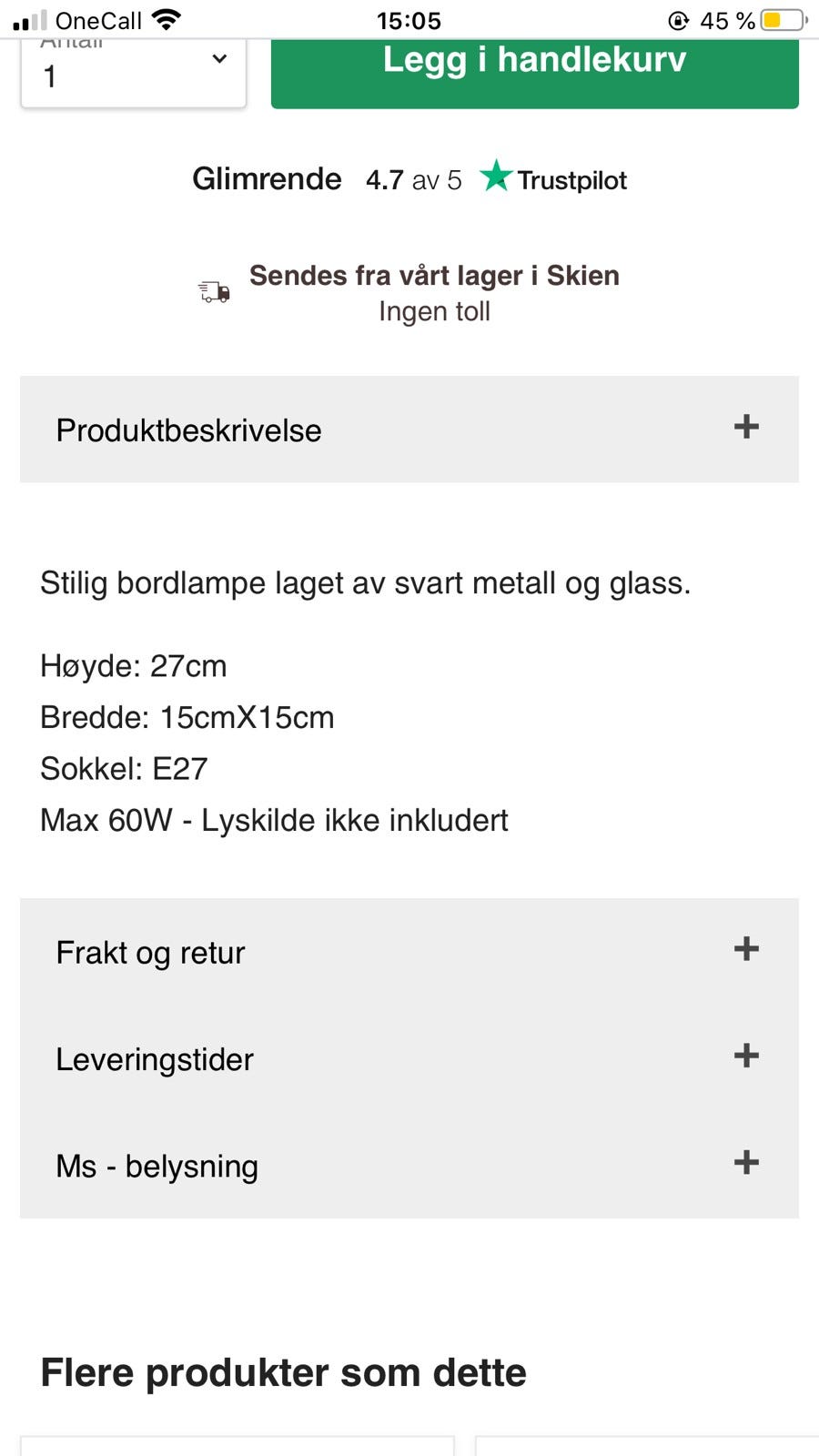Toggle the Leveringstider section open
Image resolution: width=819 pixels, height=1456 pixels.
coord(409,1057)
